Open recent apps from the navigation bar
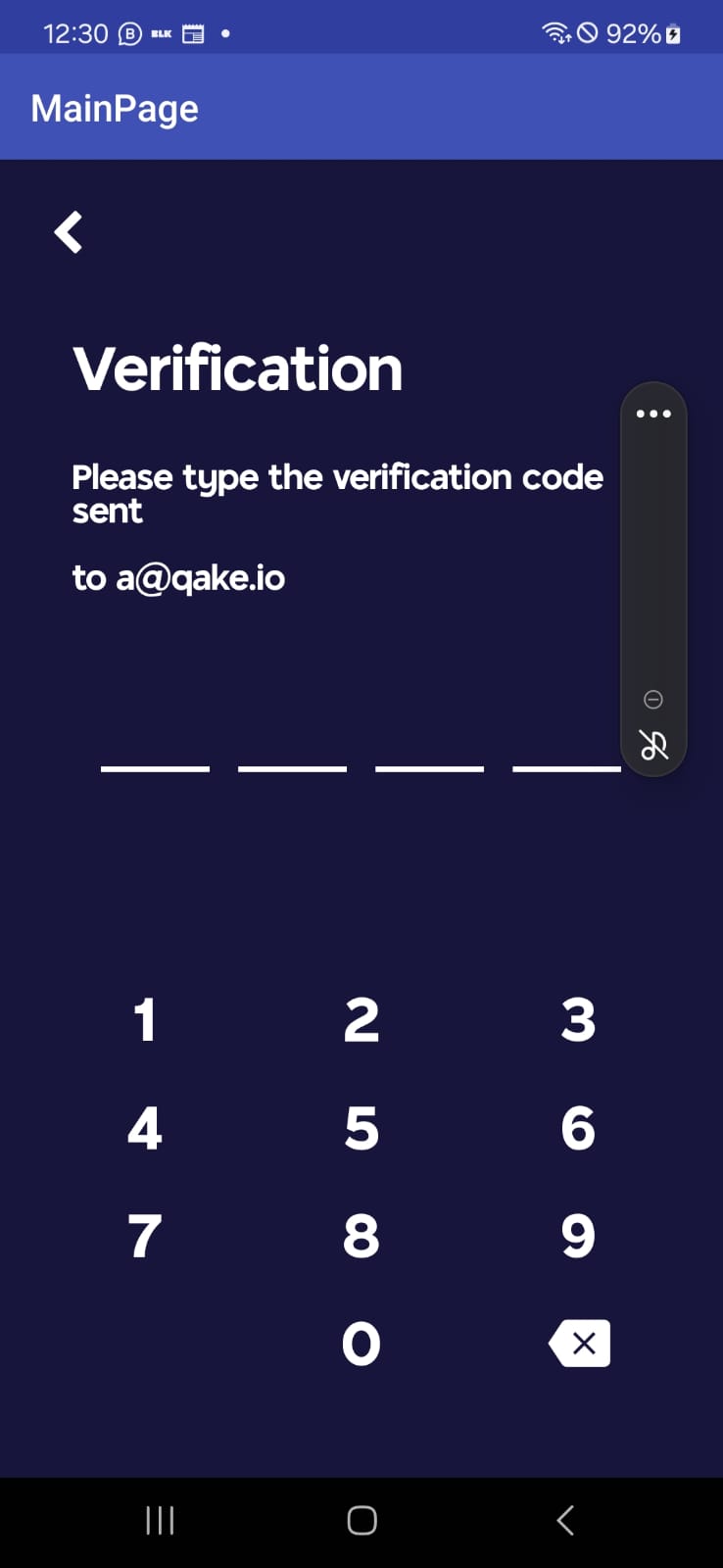The width and height of the screenshot is (723, 1568). click(160, 1520)
